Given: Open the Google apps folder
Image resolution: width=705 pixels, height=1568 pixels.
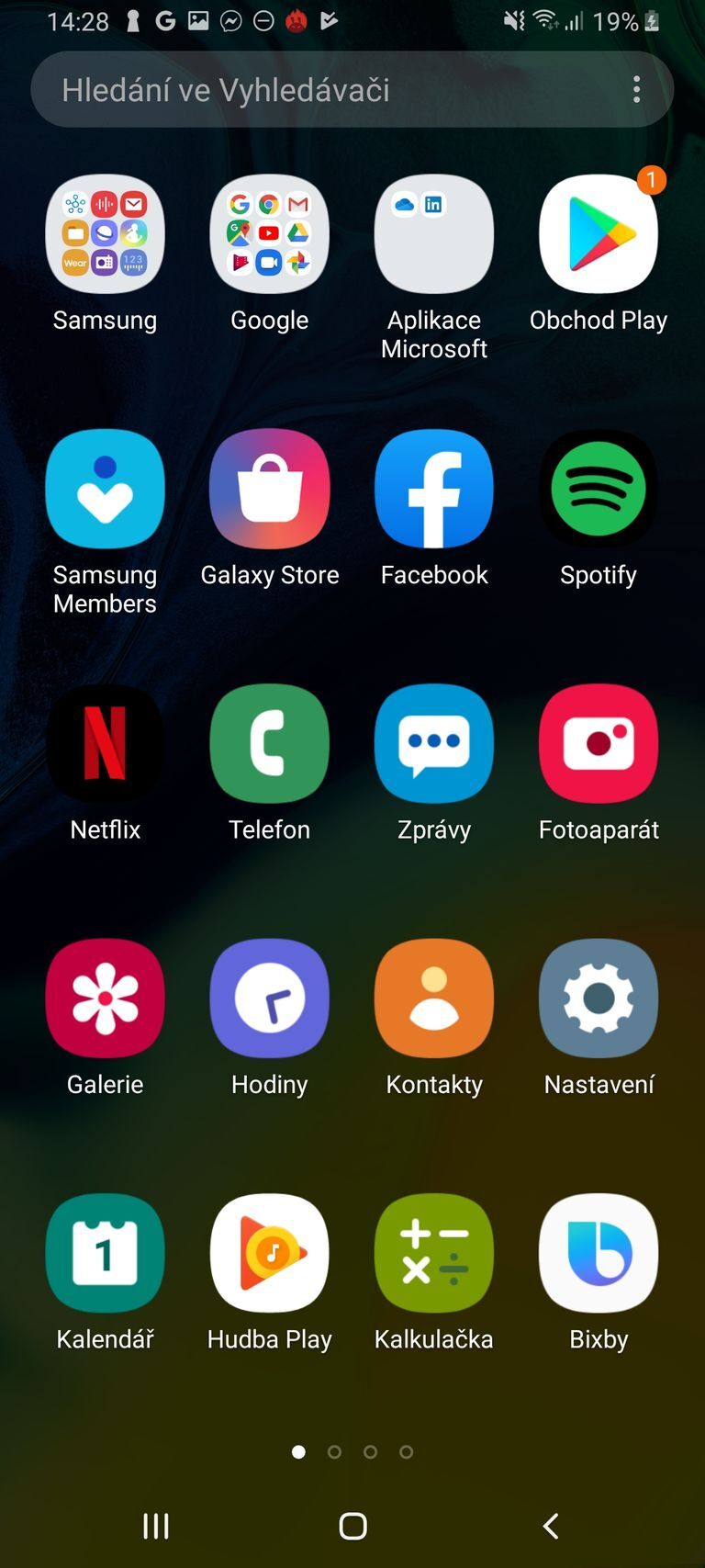Looking at the screenshot, I should tap(269, 234).
